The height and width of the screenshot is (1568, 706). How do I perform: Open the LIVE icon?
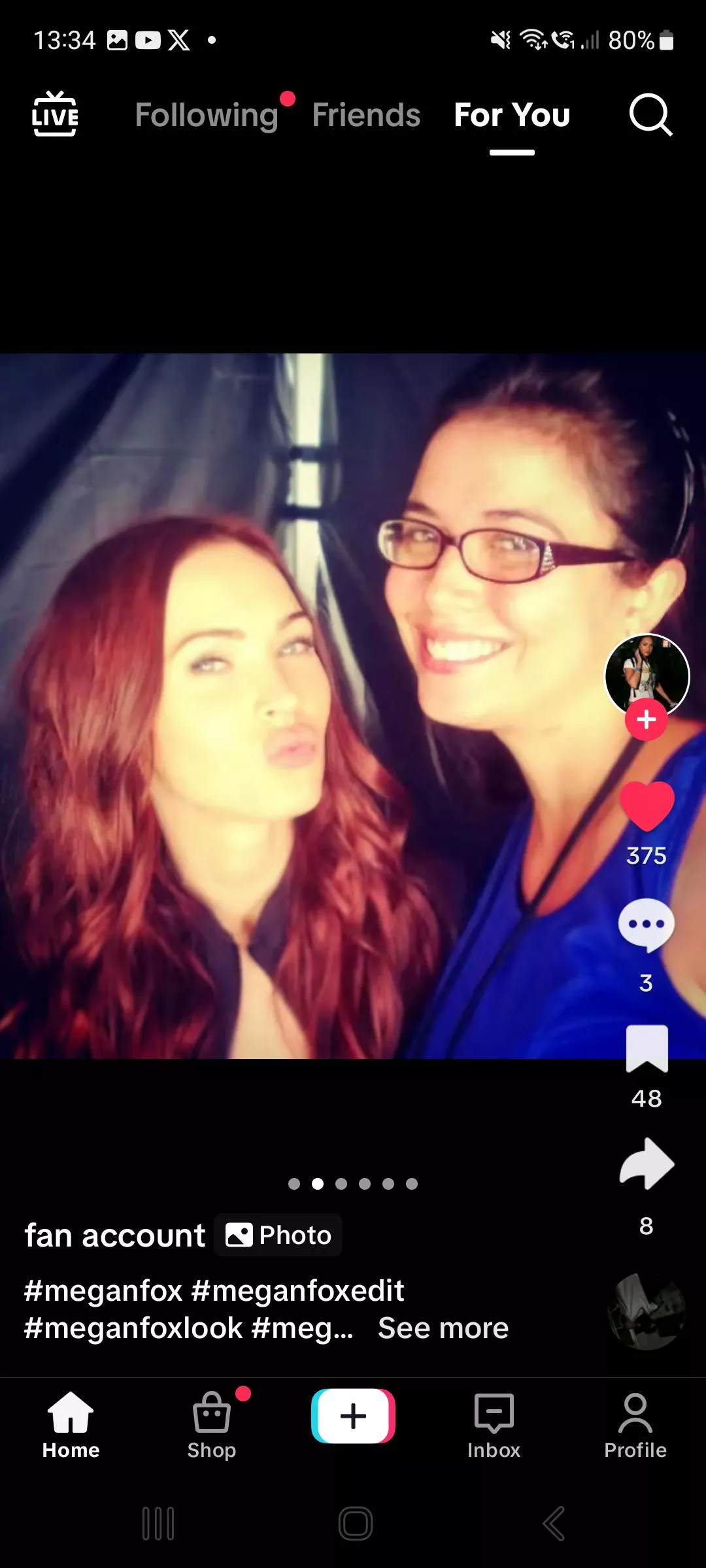tap(55, 115)
